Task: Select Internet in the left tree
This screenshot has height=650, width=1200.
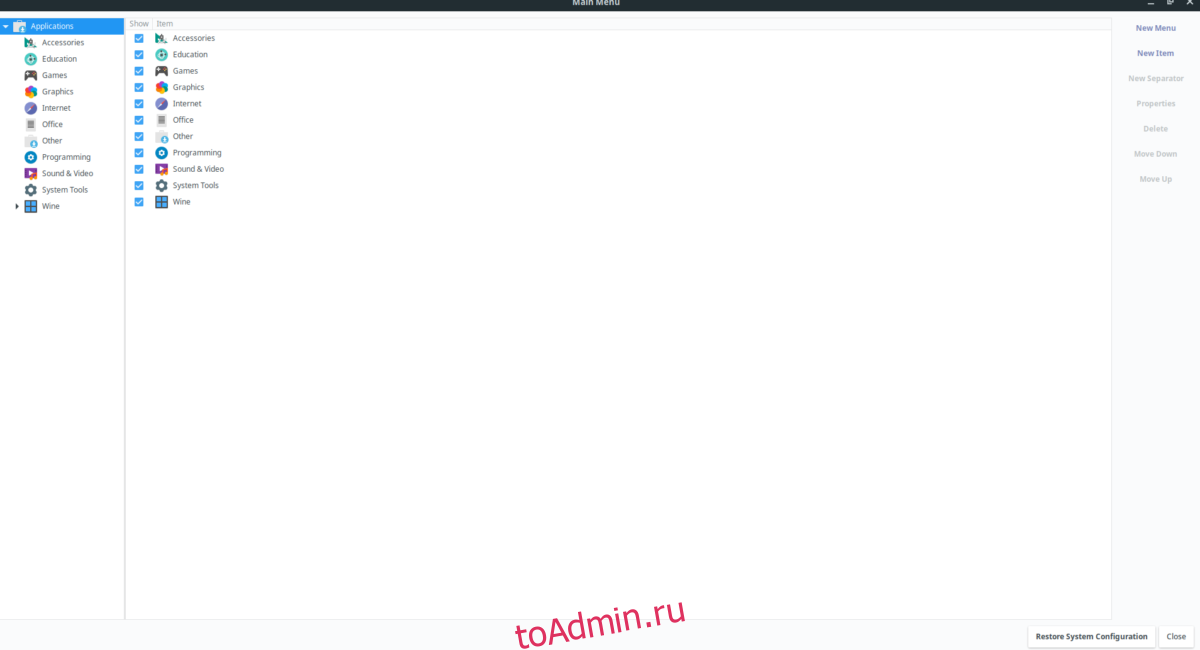Action: [56, 108]
